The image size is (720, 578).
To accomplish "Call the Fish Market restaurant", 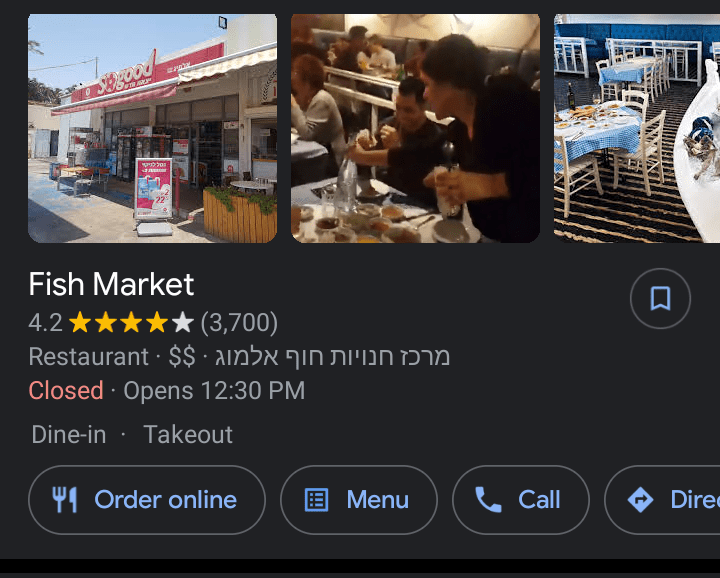I will [x=520, y=500].
